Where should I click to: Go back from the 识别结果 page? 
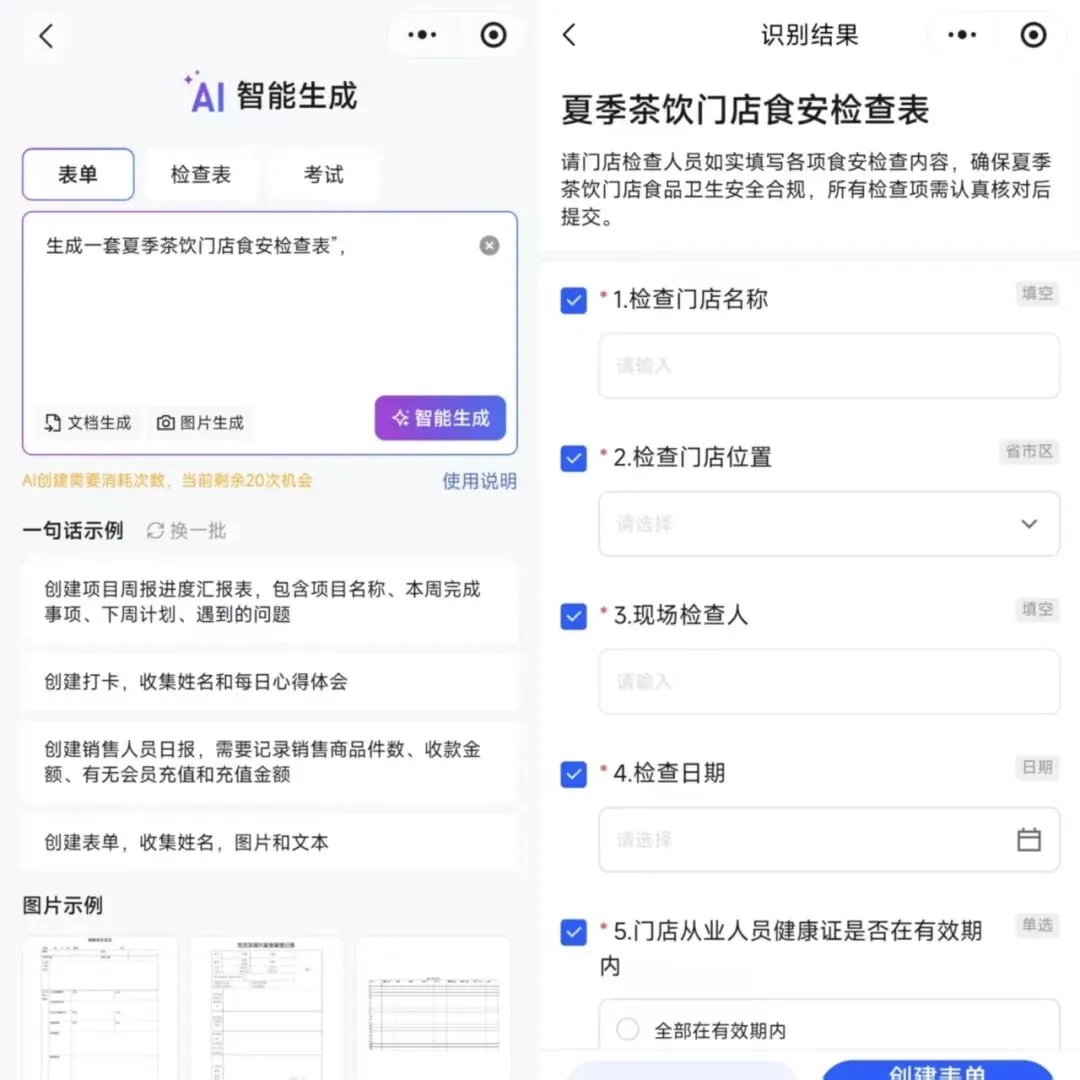tap(570, 35)
